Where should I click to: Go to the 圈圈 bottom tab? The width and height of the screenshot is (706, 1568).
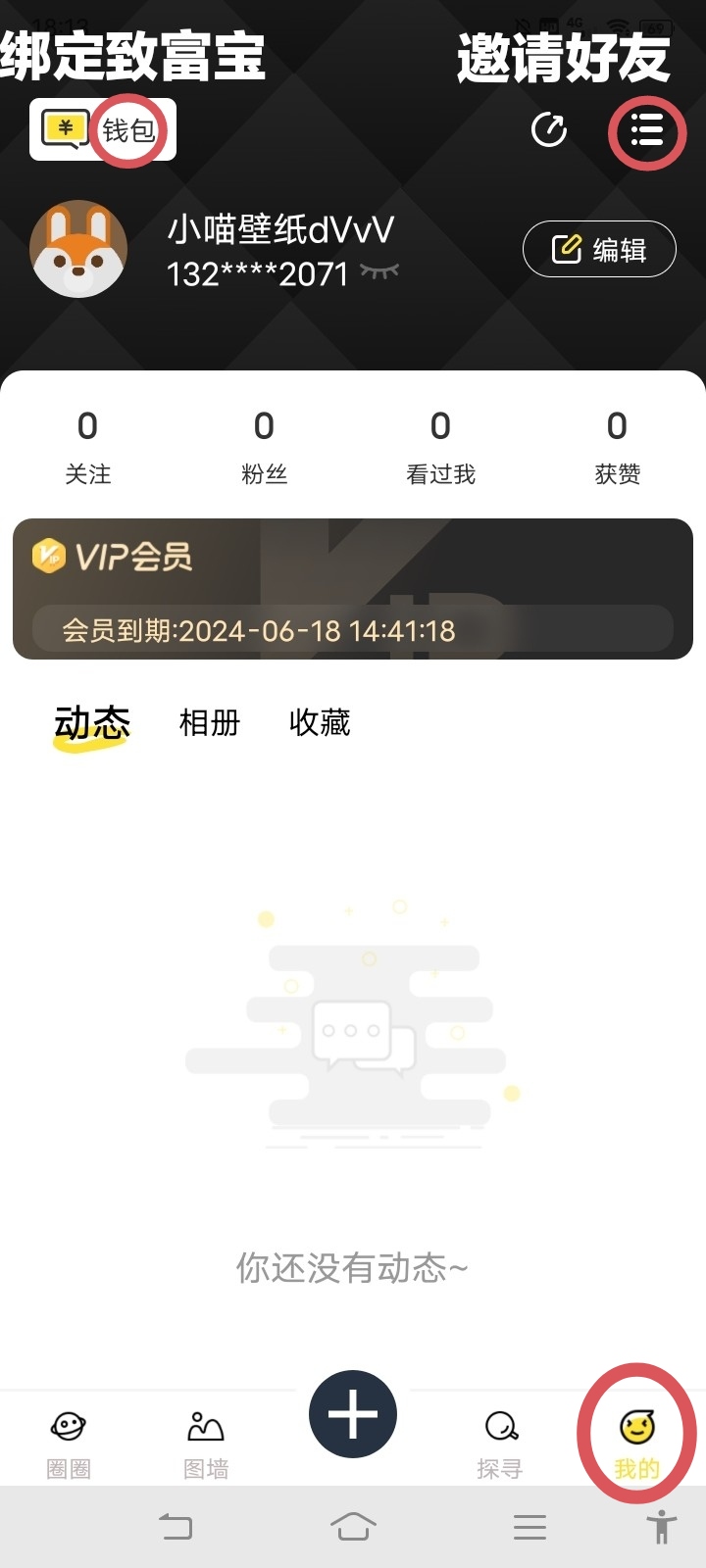pos(69,1443)
